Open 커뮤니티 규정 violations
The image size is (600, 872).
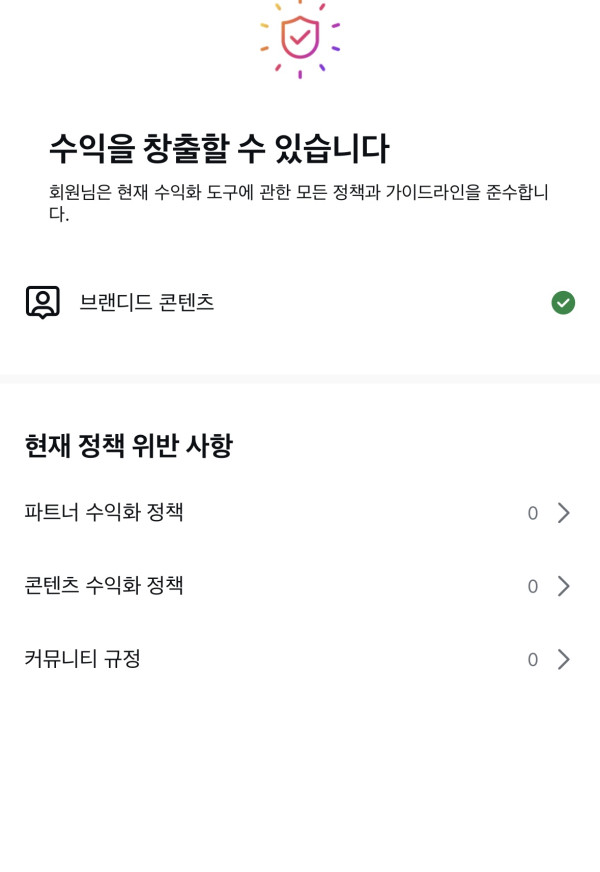[300, 659]
